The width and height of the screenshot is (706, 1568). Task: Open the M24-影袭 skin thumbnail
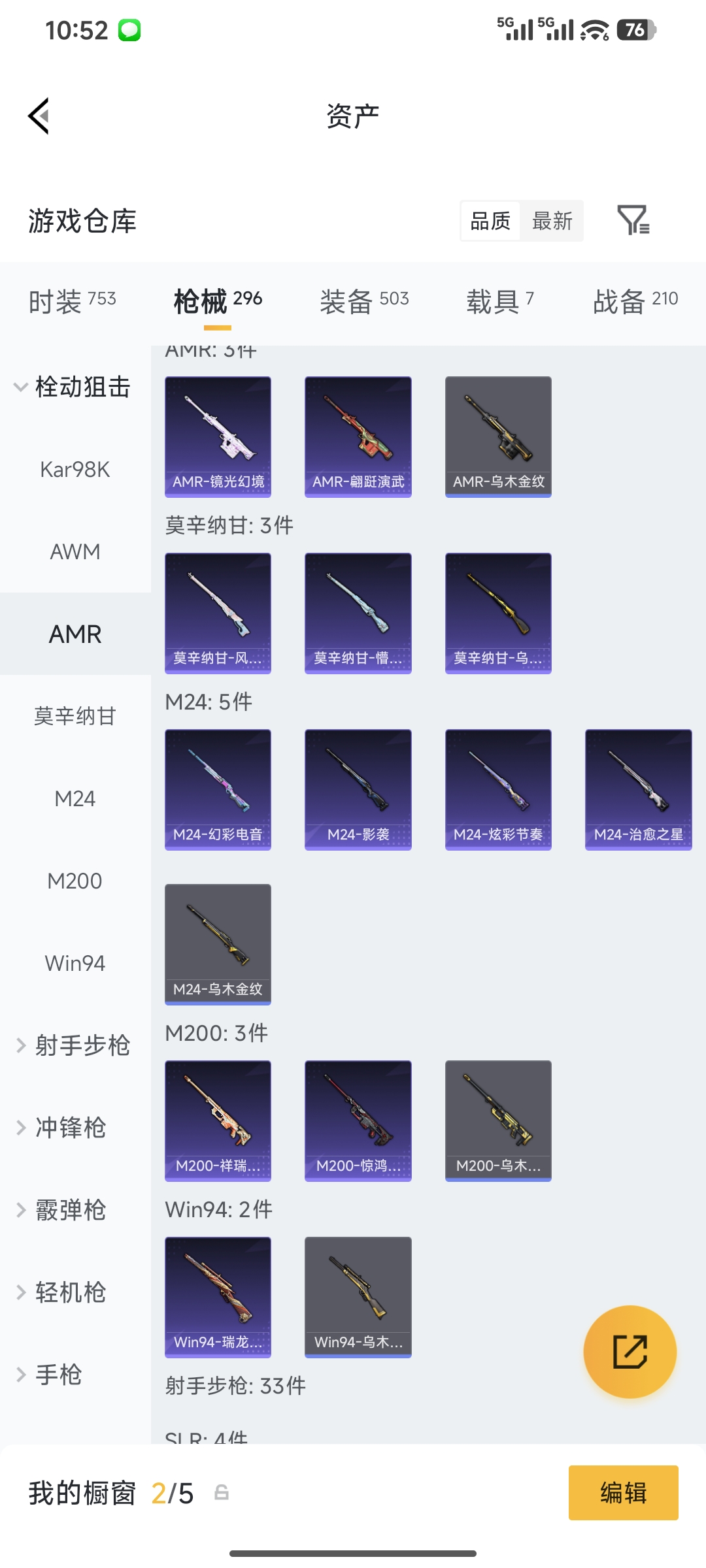tap(358, 789)
